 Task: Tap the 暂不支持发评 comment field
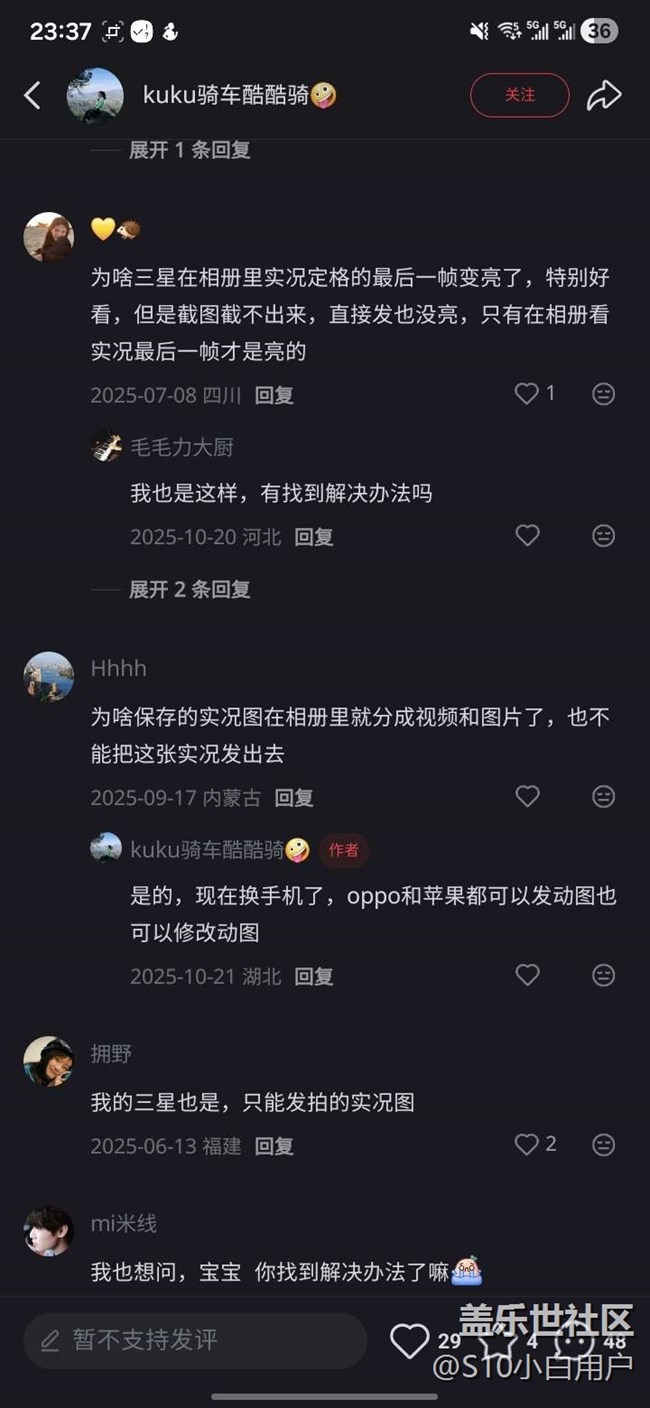tap(195, 1340)
